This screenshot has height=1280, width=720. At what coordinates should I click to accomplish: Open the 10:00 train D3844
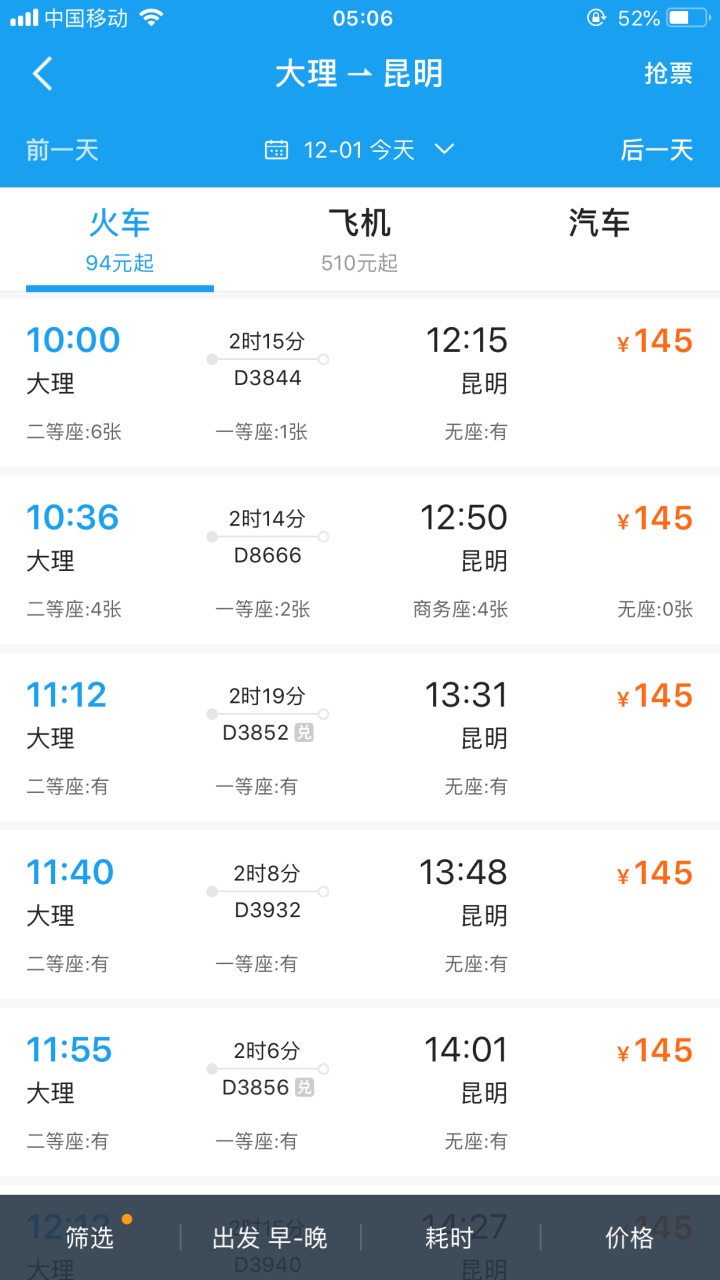[360, 382]
